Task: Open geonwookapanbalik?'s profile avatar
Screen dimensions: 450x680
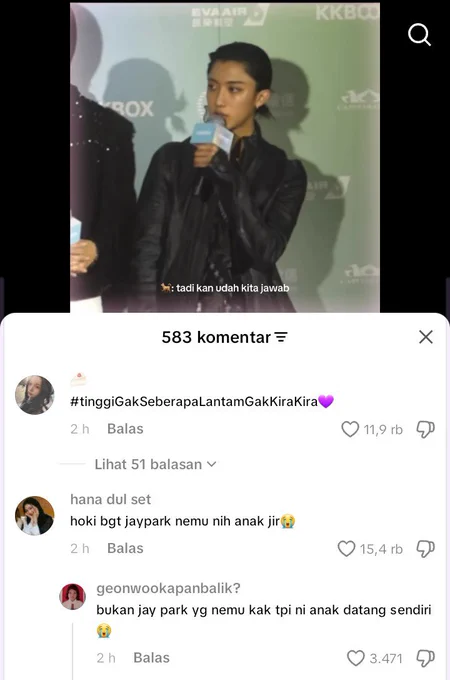Action: click(72, 597)
